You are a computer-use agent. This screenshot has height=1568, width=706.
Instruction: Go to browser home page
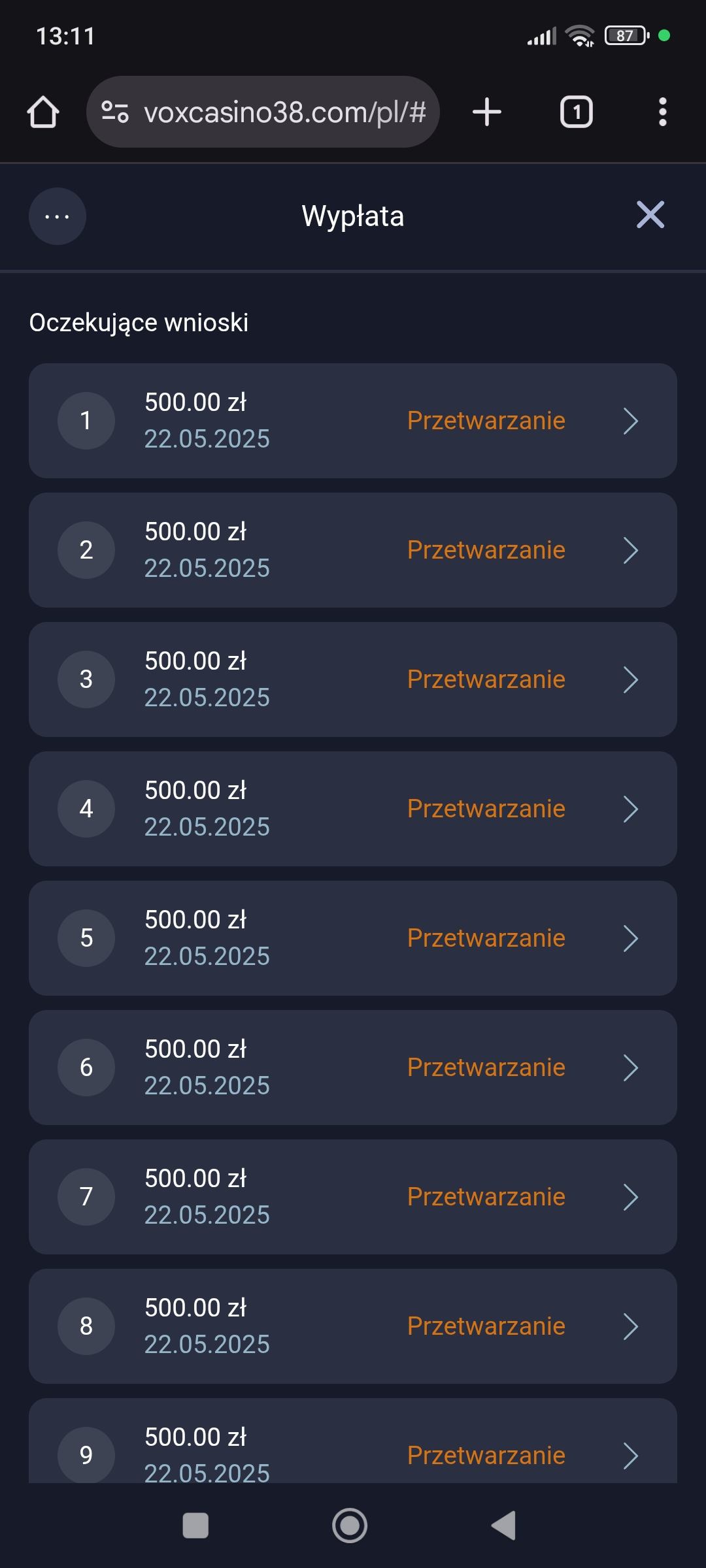(43, 112)
